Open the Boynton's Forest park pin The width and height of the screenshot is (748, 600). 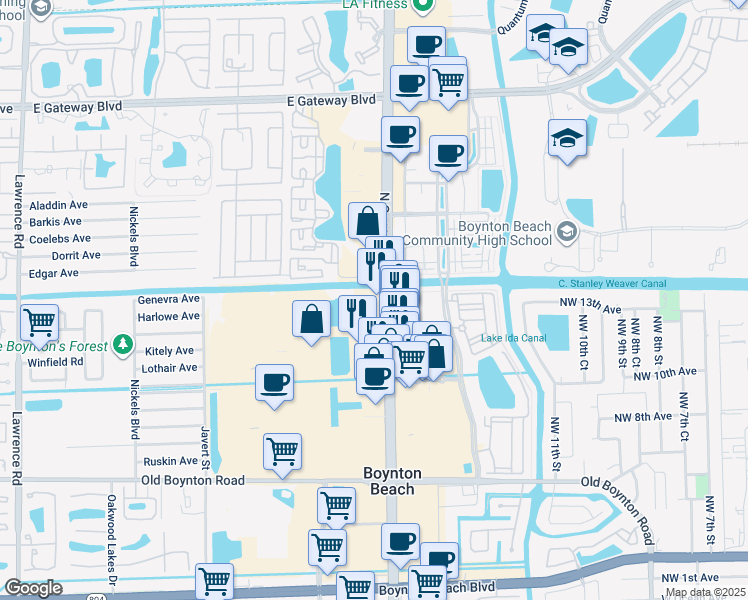click(x=123, y=345)
